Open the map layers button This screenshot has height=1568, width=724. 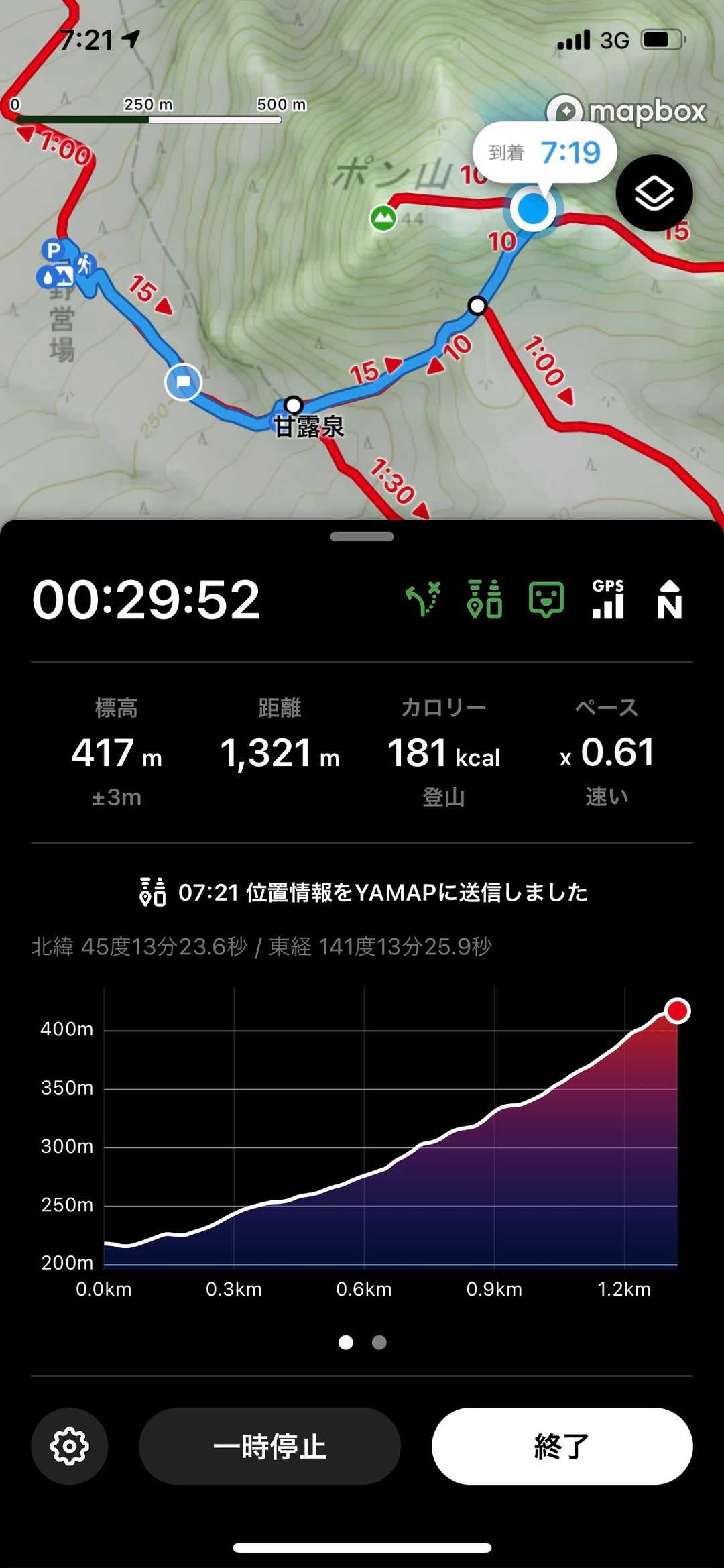point(654,194)
